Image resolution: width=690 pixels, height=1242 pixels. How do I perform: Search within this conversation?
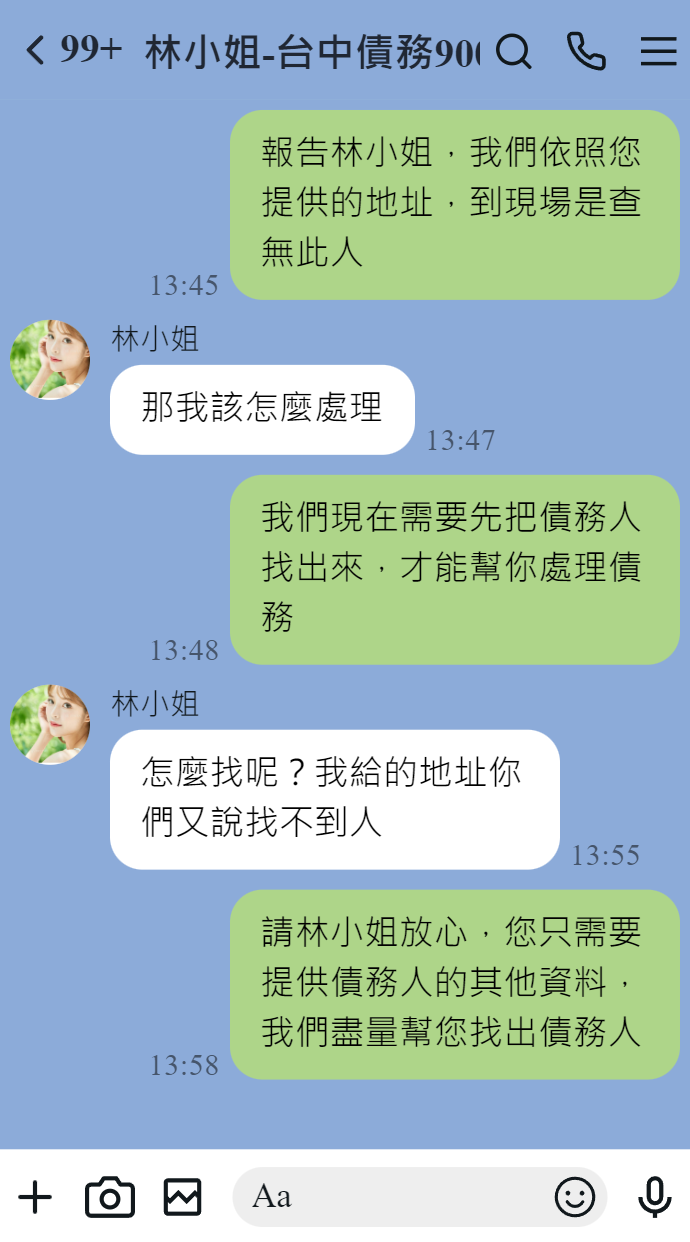[x=513, y=51]
